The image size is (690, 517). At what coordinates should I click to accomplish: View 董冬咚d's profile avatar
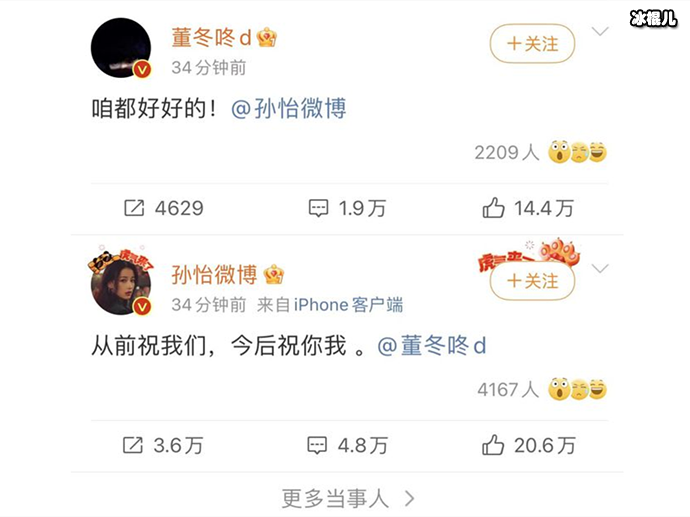(x=121, y=47)
